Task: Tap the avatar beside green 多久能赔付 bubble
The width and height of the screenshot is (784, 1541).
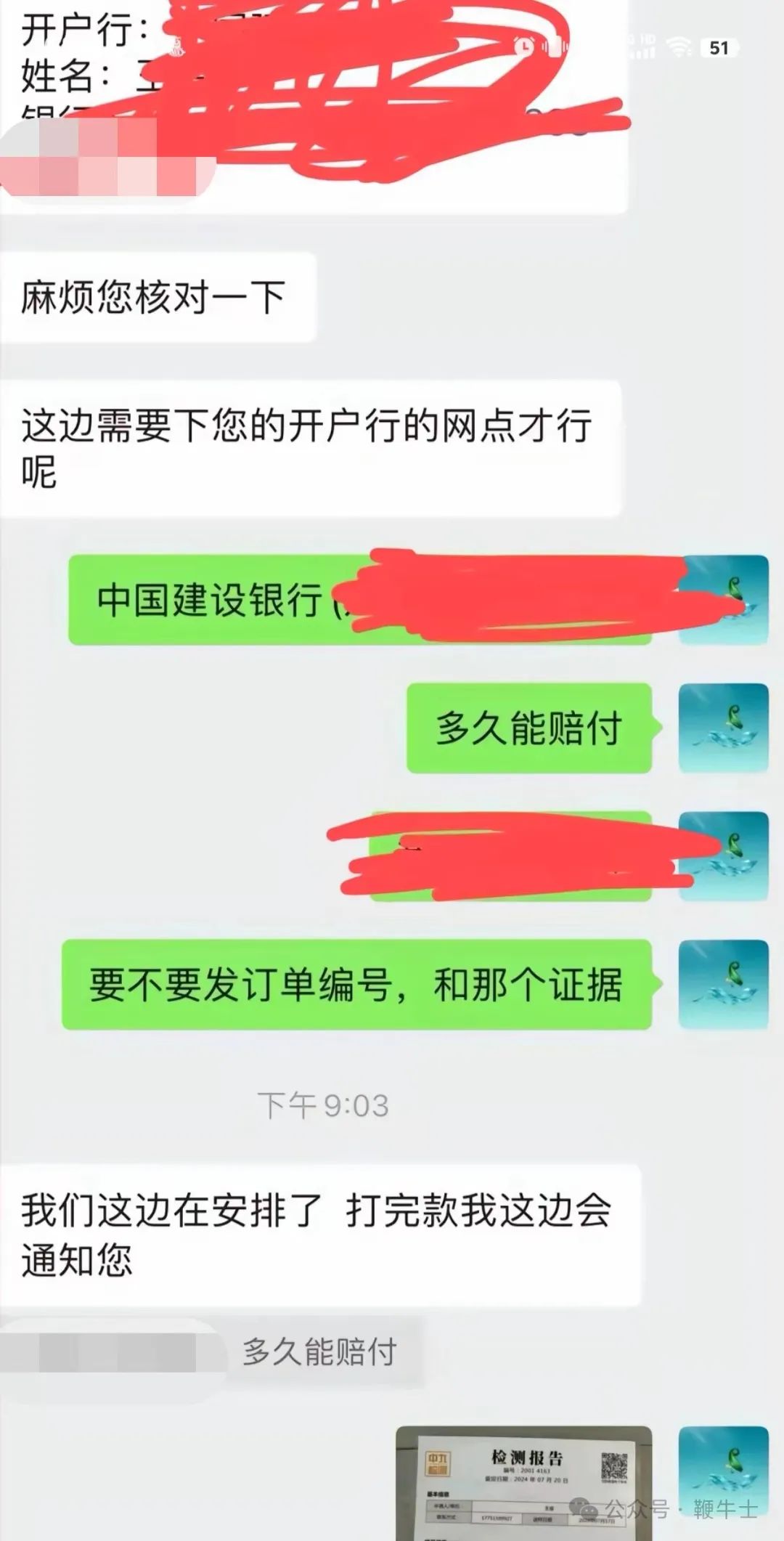Action: [x=723, y=728]
